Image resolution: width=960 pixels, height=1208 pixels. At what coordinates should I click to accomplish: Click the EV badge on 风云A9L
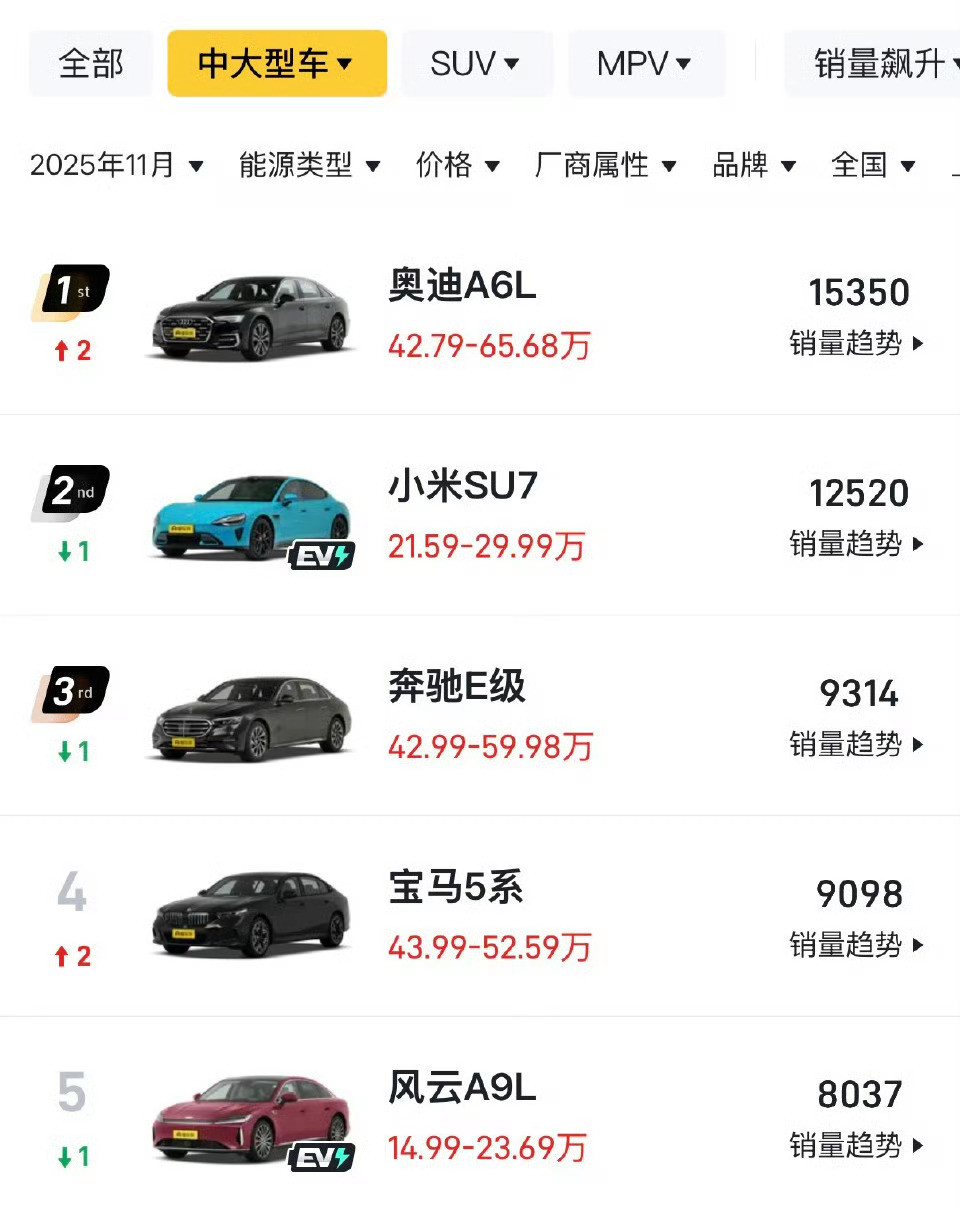(x=322, y=1156)
